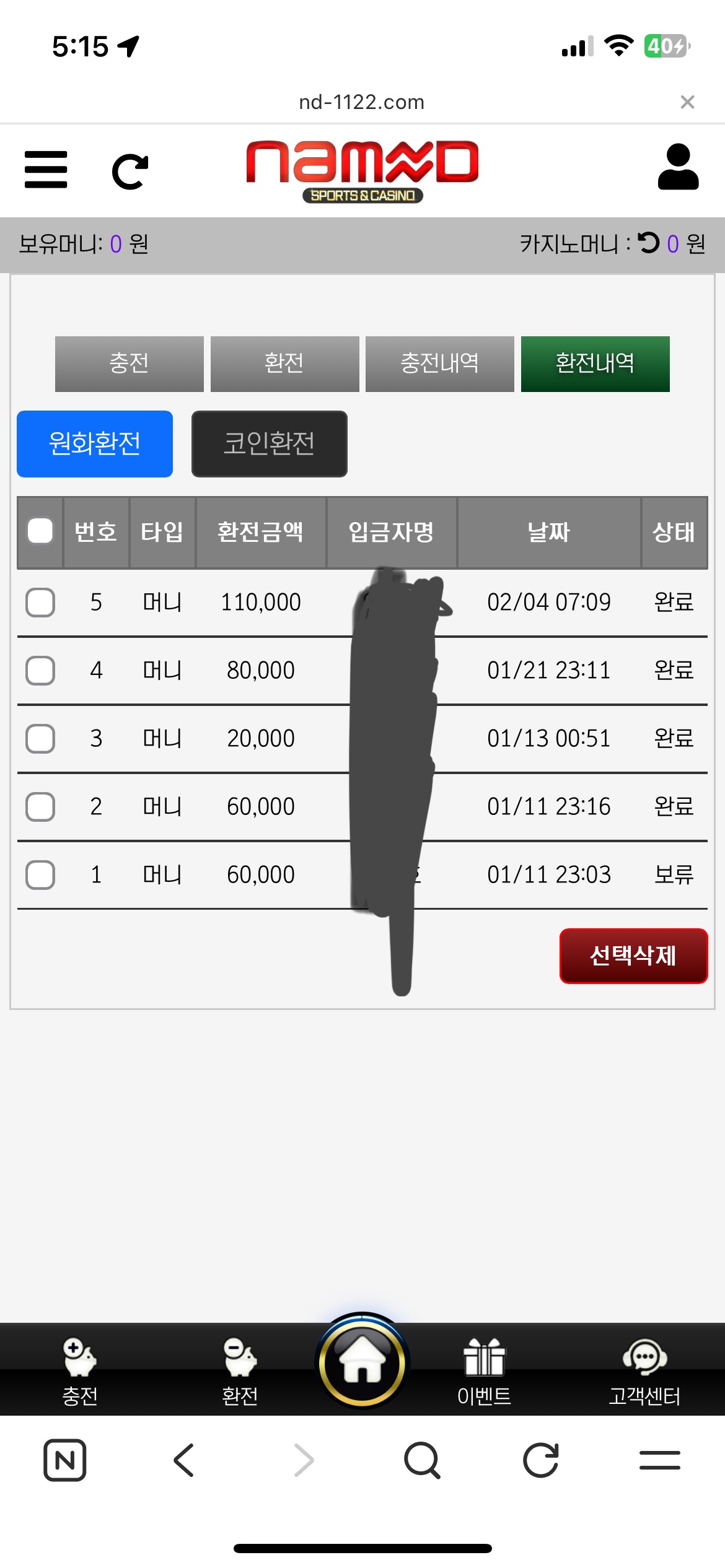The height and width of the screenshot is (1568, 725).
Task: Open 고객센터 support
Action: [644, 1371]
